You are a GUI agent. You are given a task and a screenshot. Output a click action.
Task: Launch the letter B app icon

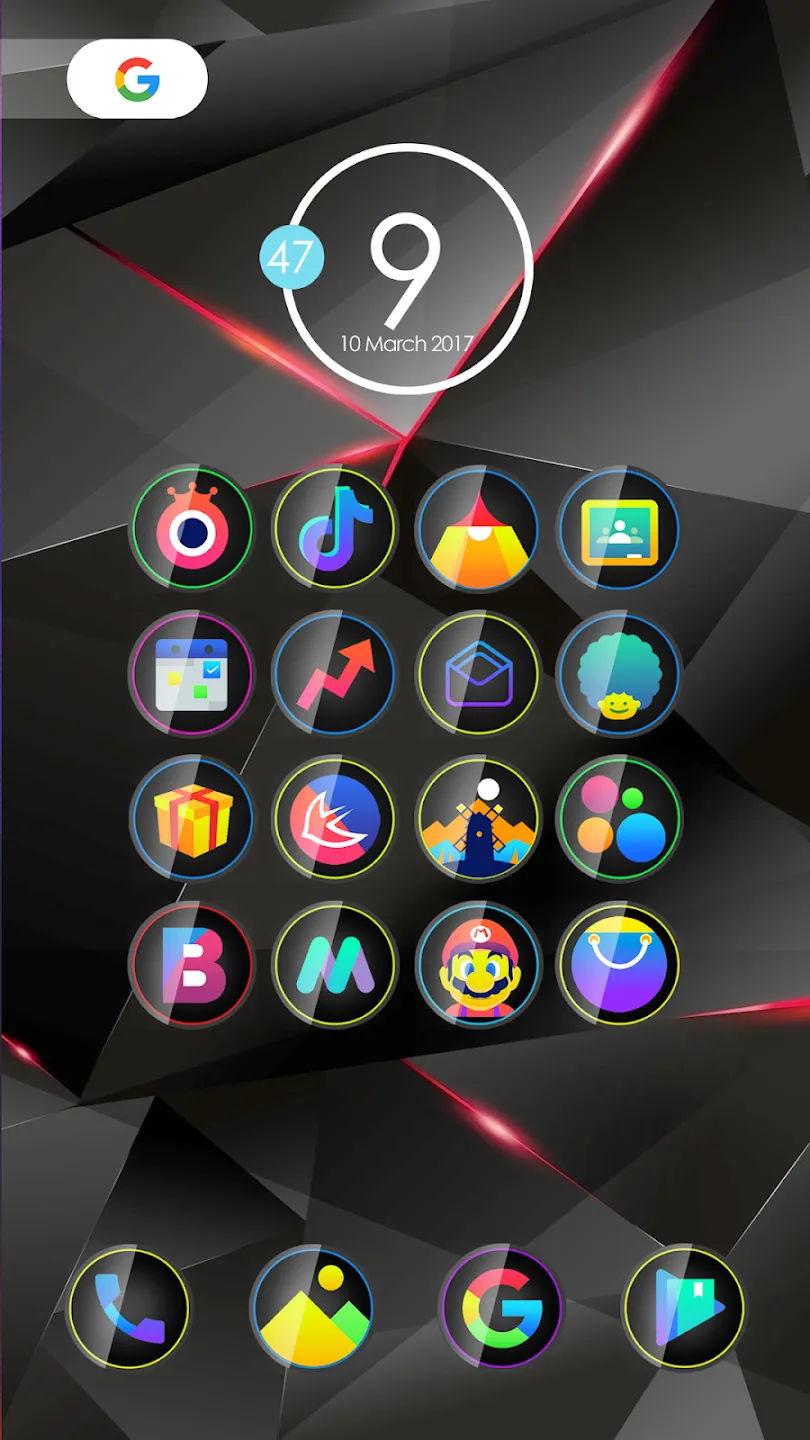point(192,964)
